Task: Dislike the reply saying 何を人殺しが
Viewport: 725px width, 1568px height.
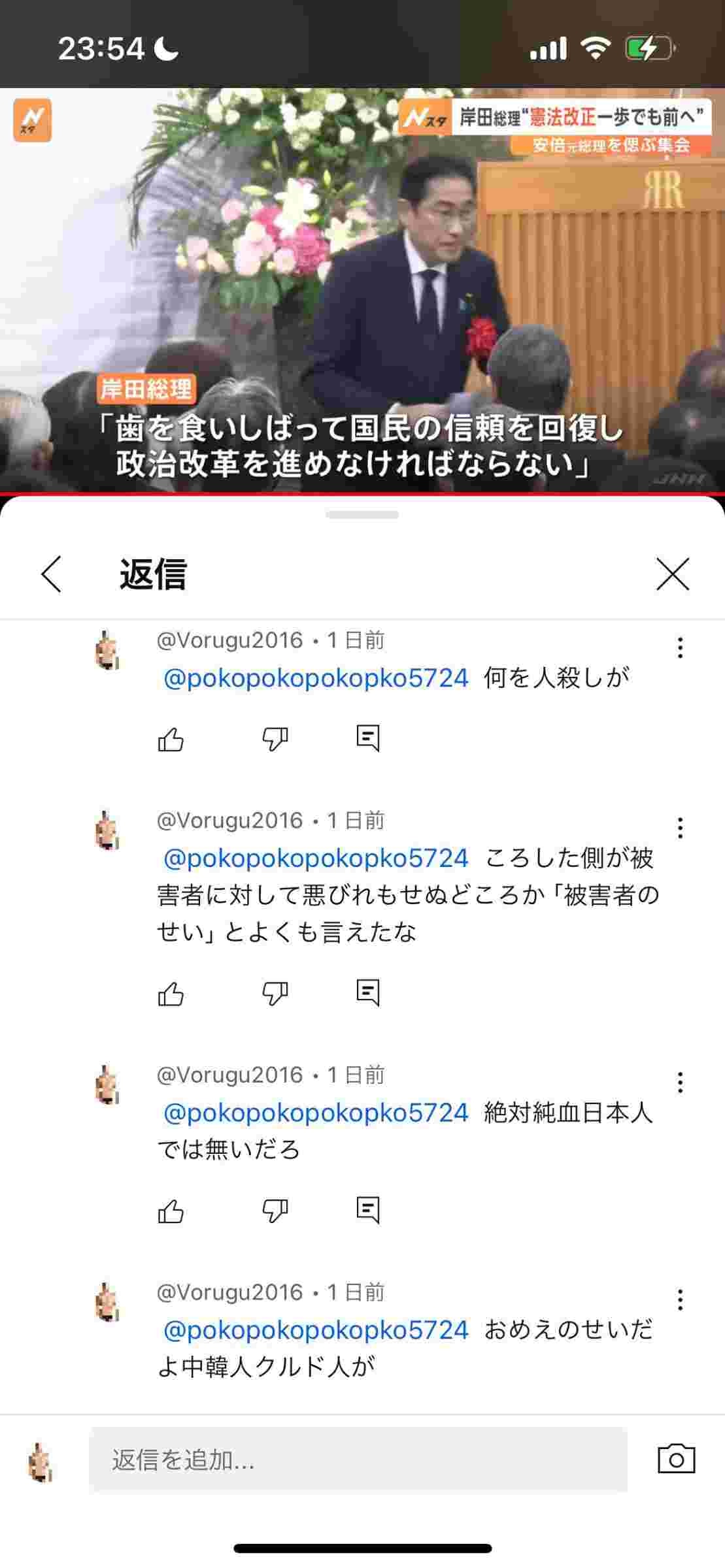Action: (275, 739)
